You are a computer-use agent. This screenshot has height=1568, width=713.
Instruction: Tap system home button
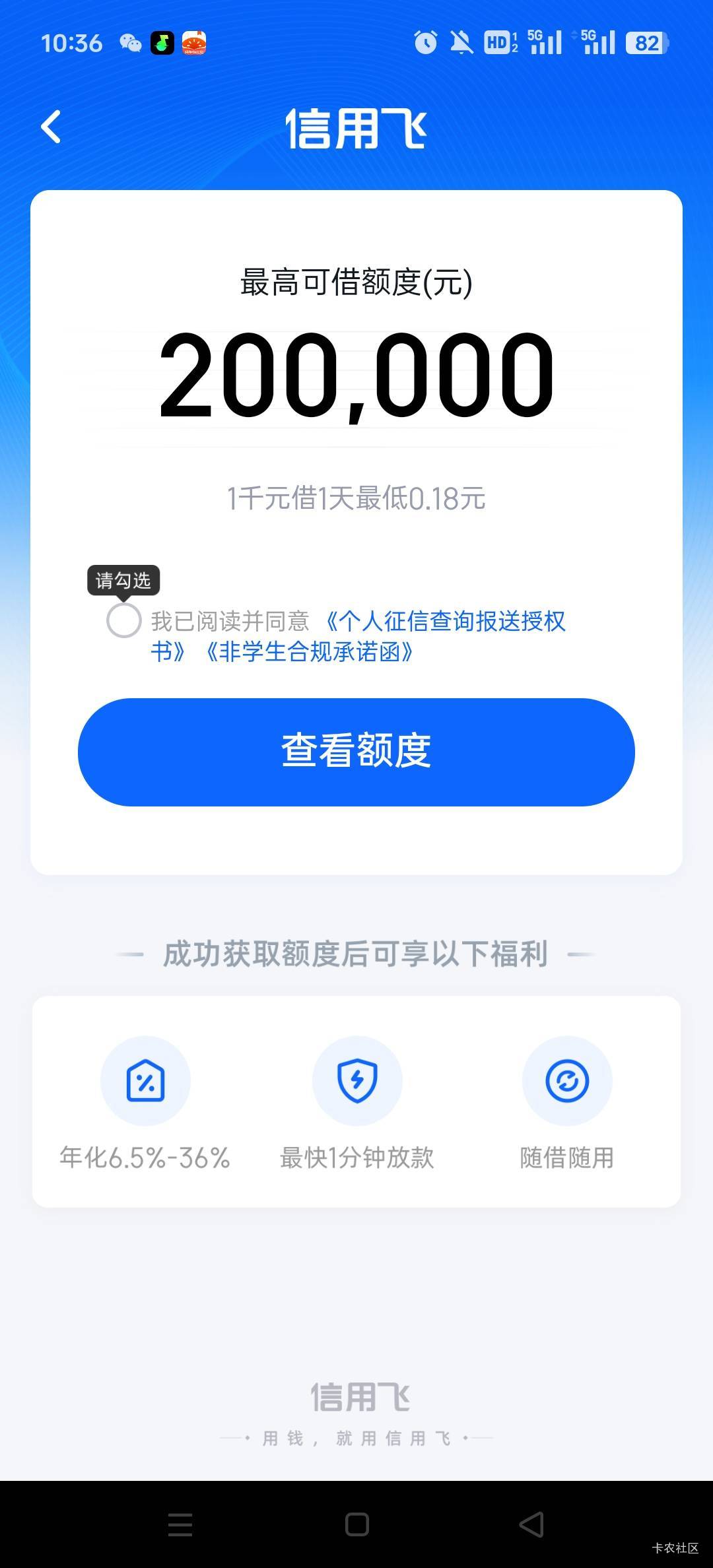pos(356,1524)
